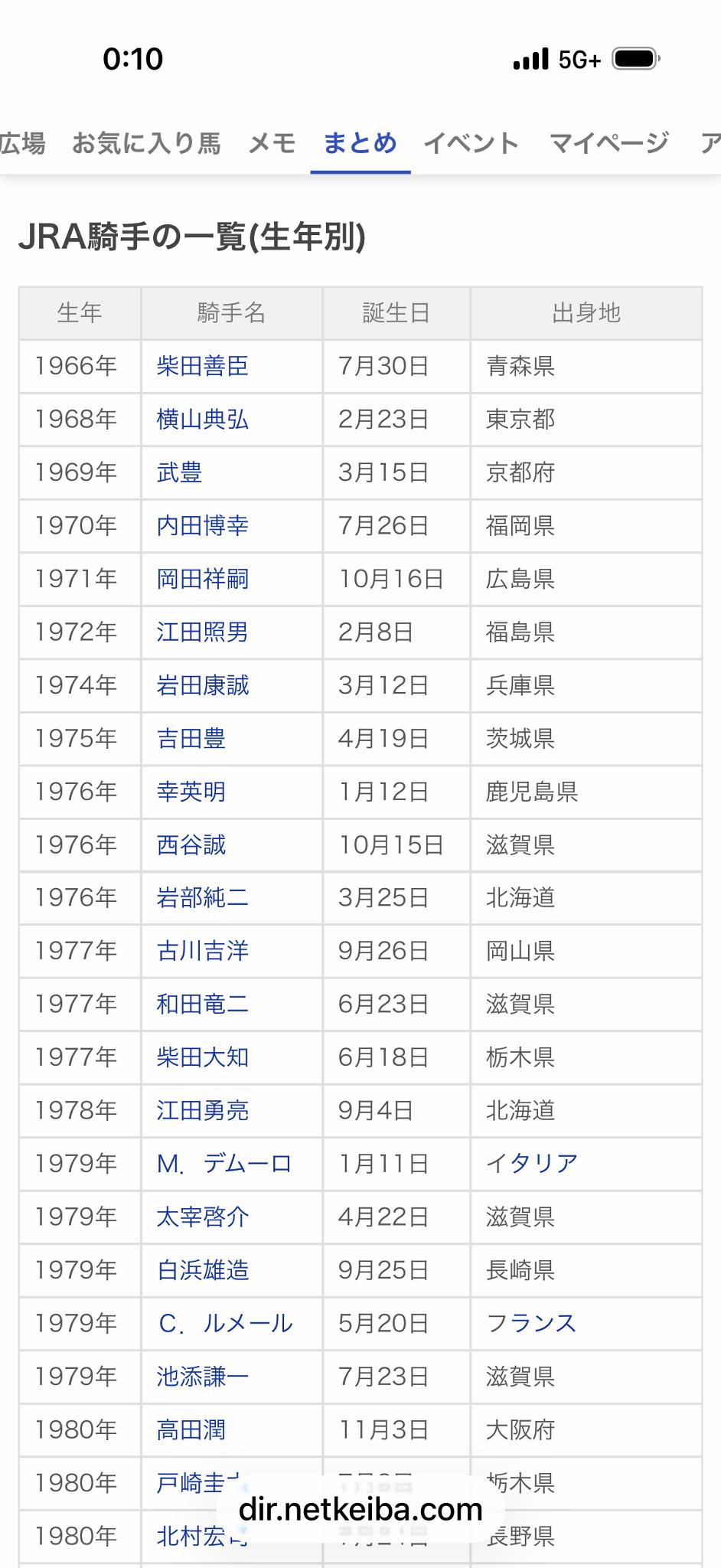Open C. ルメール's jockey page
The image size is (721, 1568).
click(x=225, y=1323)
